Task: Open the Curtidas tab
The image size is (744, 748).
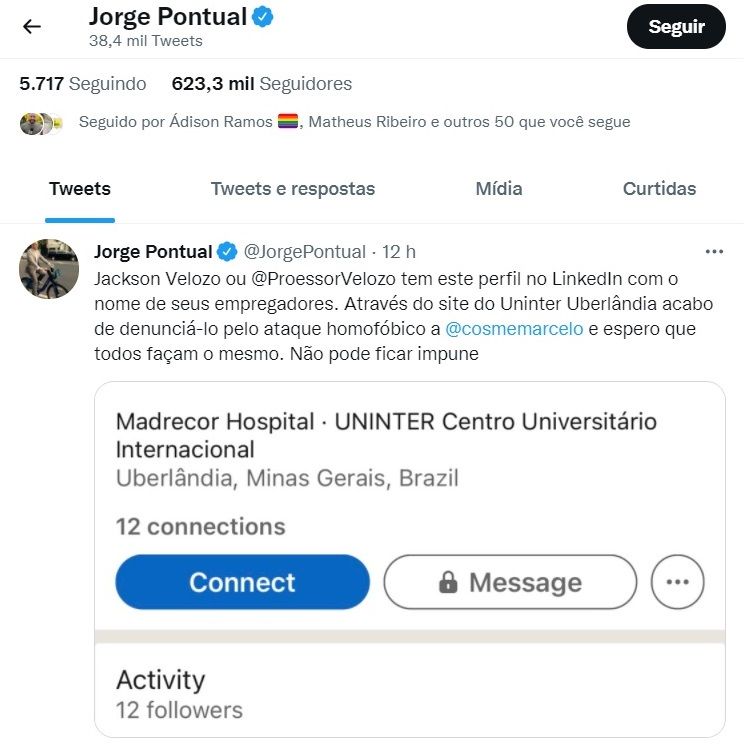Action: pyautogui.click(x=659, y=189)
